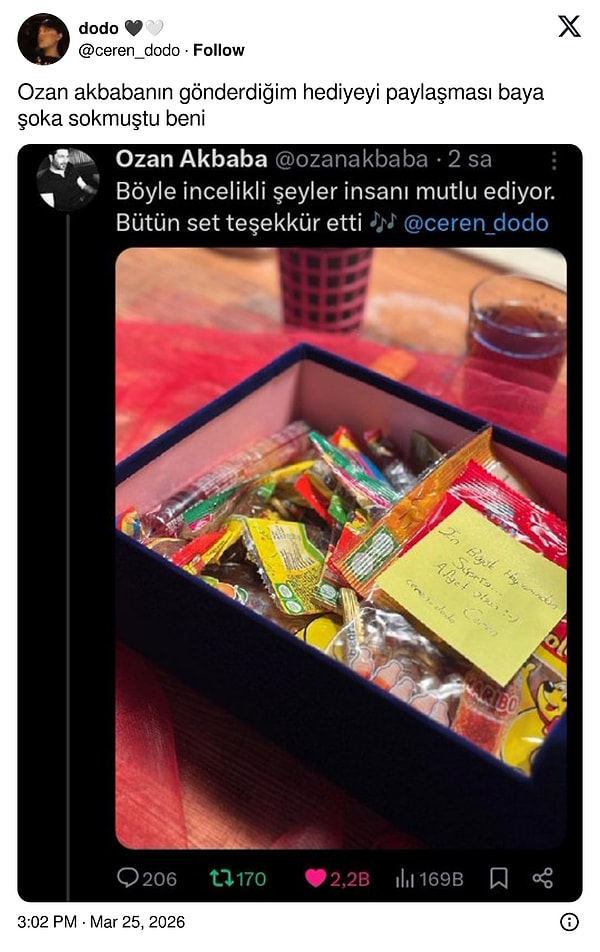The image size is (600, 952).
Task: Follow the @ceren_dodo account
Action: click(218, 50)
